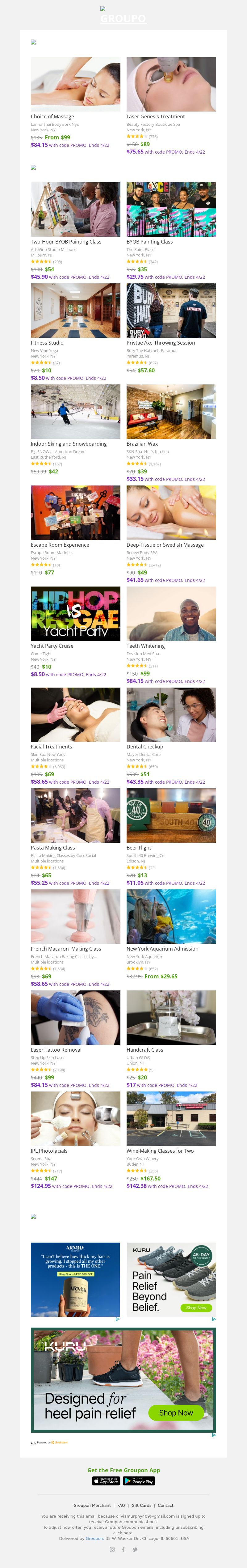The width and height of the screenshot is (247, 1568).
Task: Open the Choice of Massage deal
Action: point(75,84)
